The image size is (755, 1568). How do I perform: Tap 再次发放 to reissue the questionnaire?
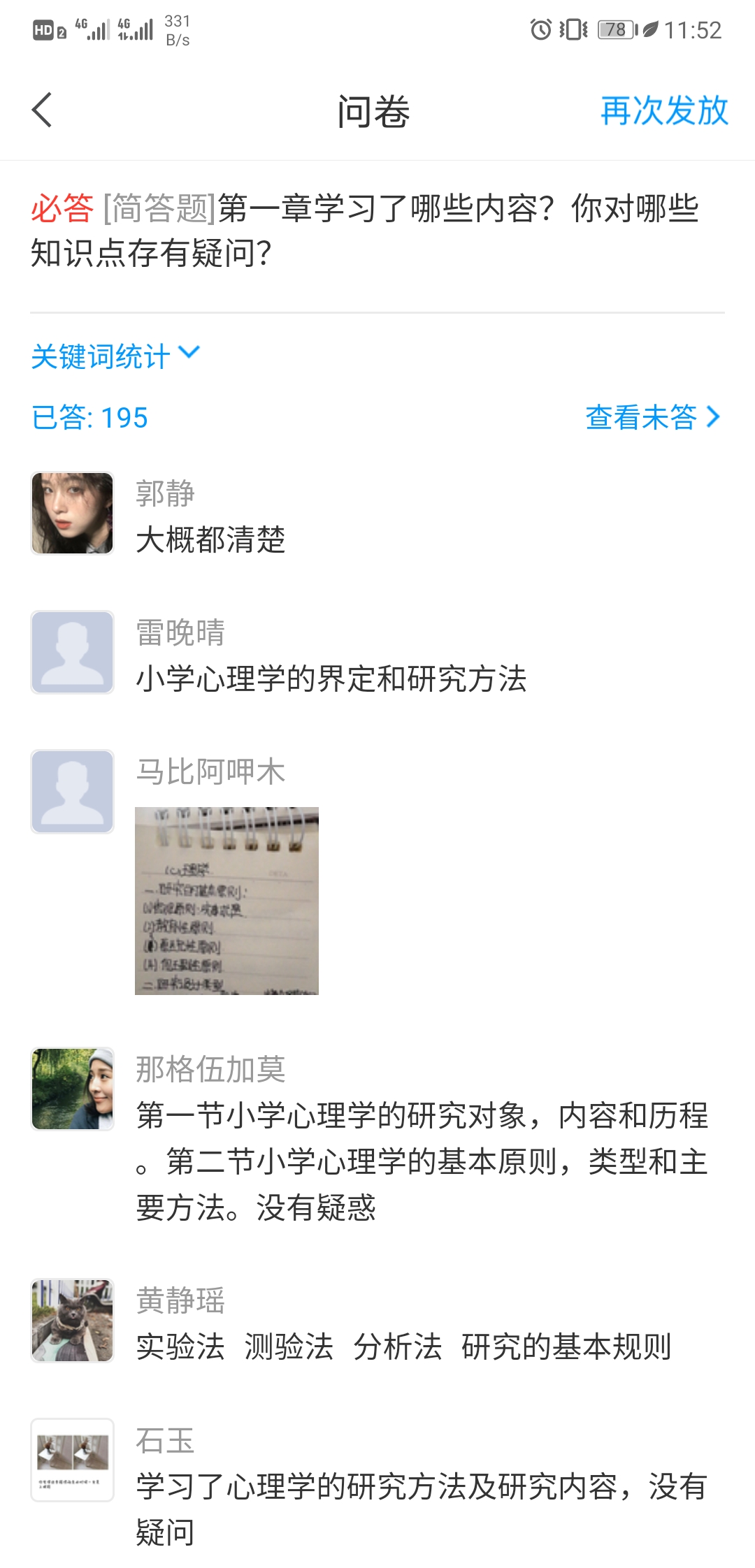pos(664,110)
